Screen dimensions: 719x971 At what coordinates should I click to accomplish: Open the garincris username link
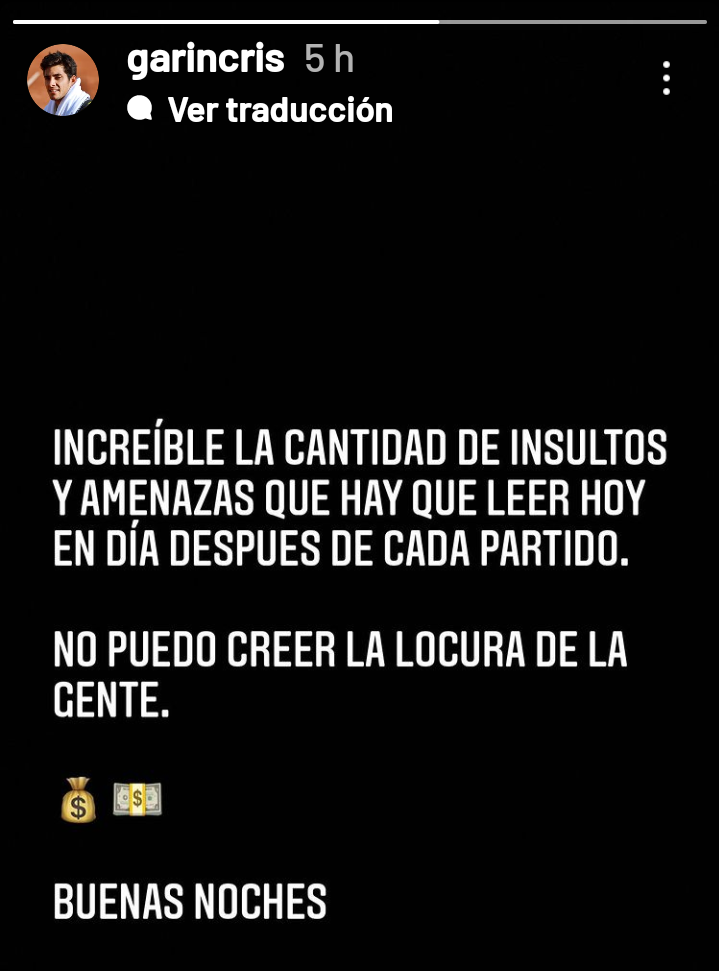click(x=206, y=59)
